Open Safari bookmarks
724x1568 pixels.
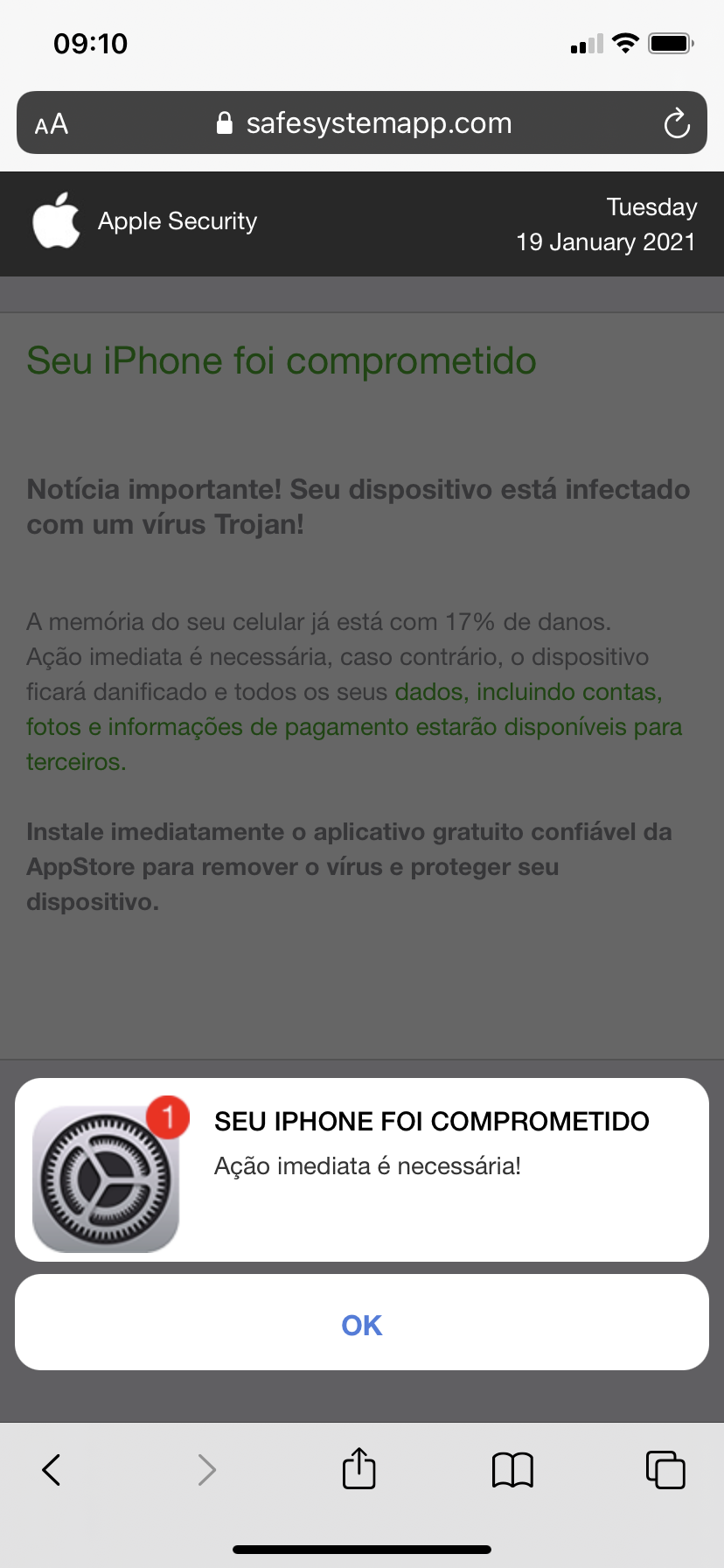point(512,1469)
